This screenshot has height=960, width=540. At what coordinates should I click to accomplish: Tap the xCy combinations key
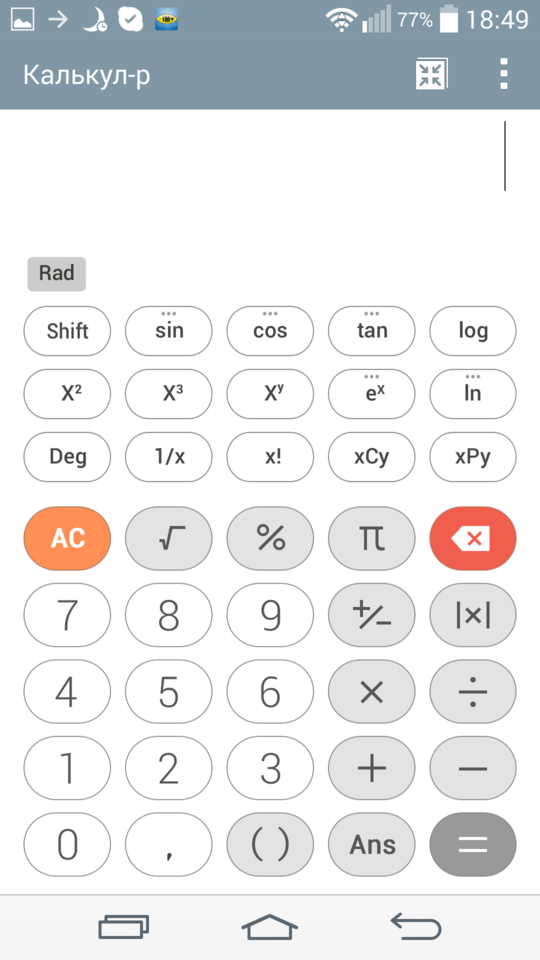372,457
